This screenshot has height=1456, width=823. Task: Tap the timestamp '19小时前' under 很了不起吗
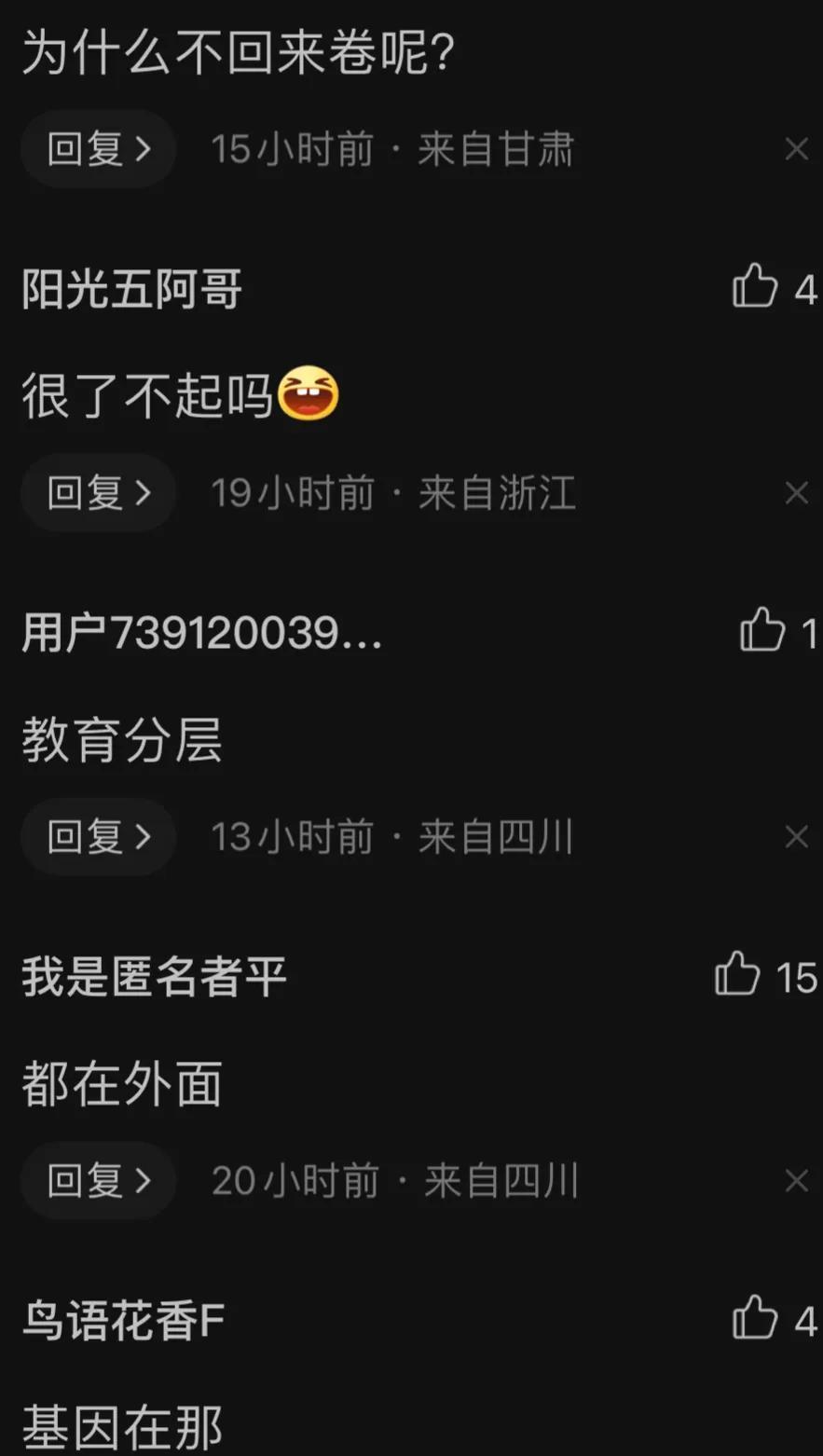289,493
